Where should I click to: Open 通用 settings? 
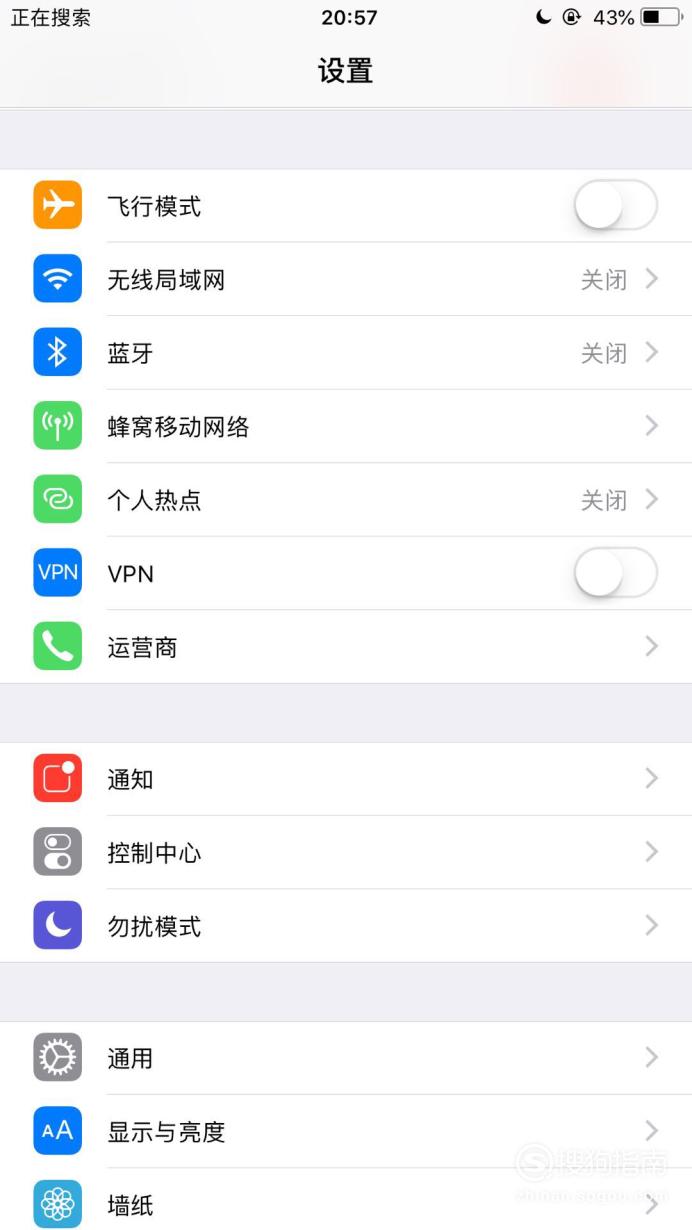346,1058
